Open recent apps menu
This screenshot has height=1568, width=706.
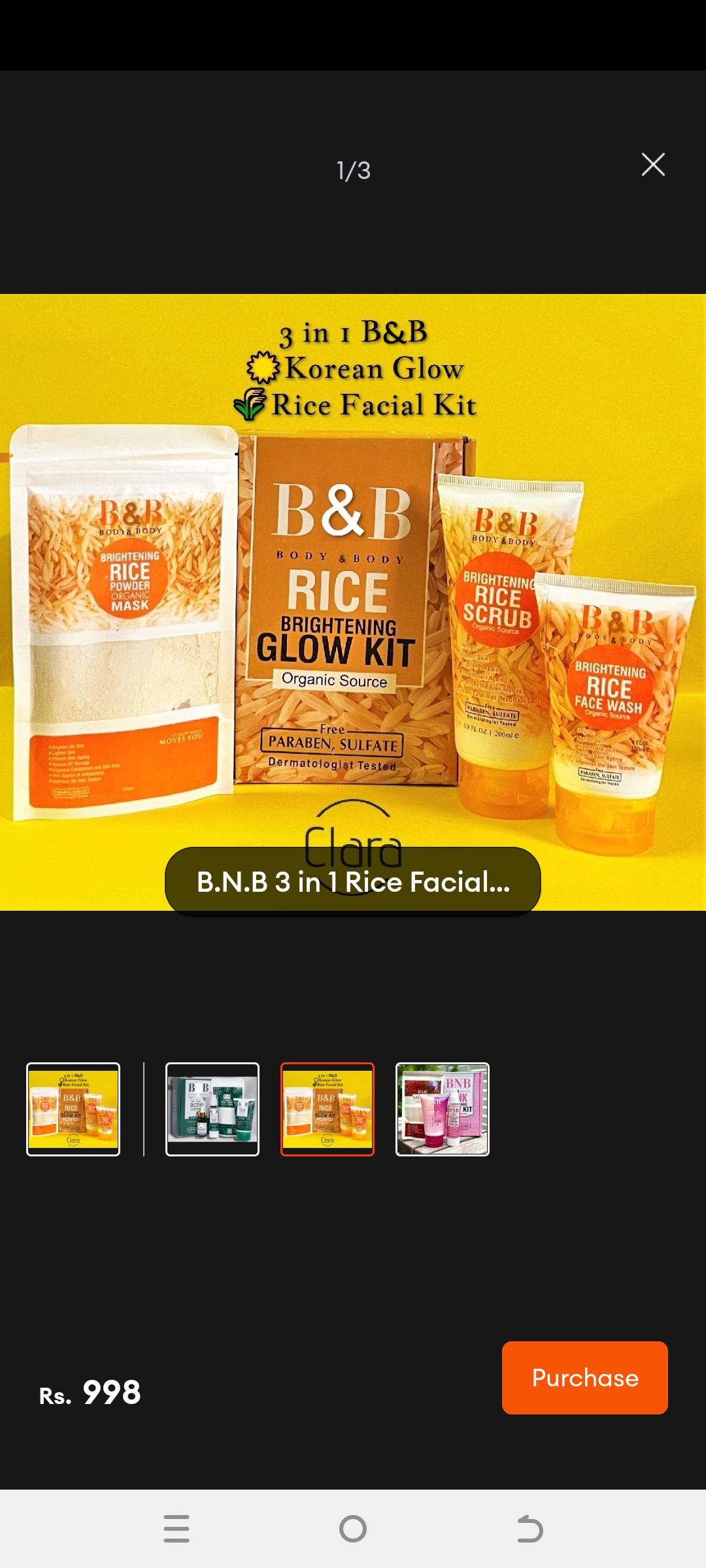(176, 1529)
